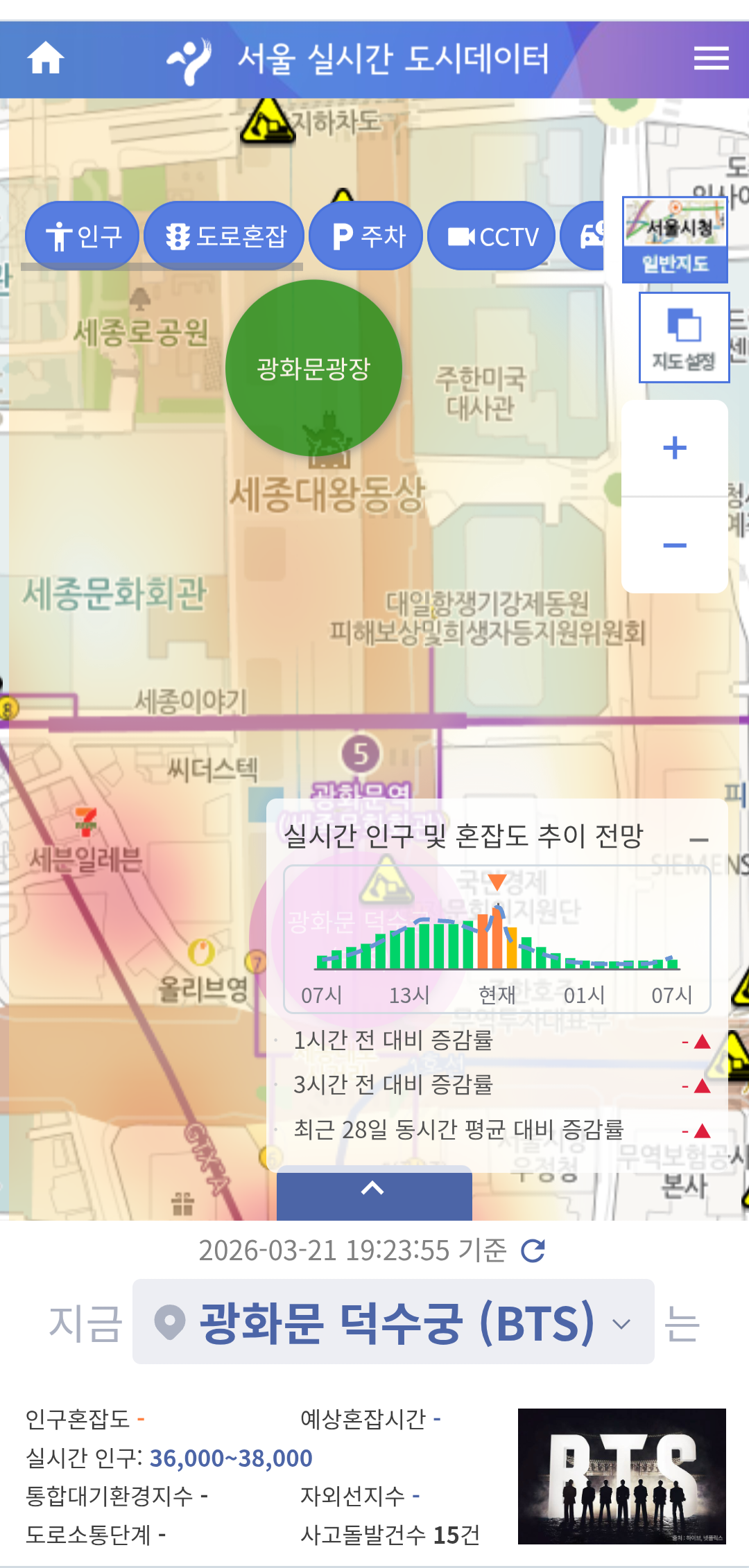Open the BTS event image
Image resolution: width=749 pixels, height=1568 pixels.
tap(622, 1476)
